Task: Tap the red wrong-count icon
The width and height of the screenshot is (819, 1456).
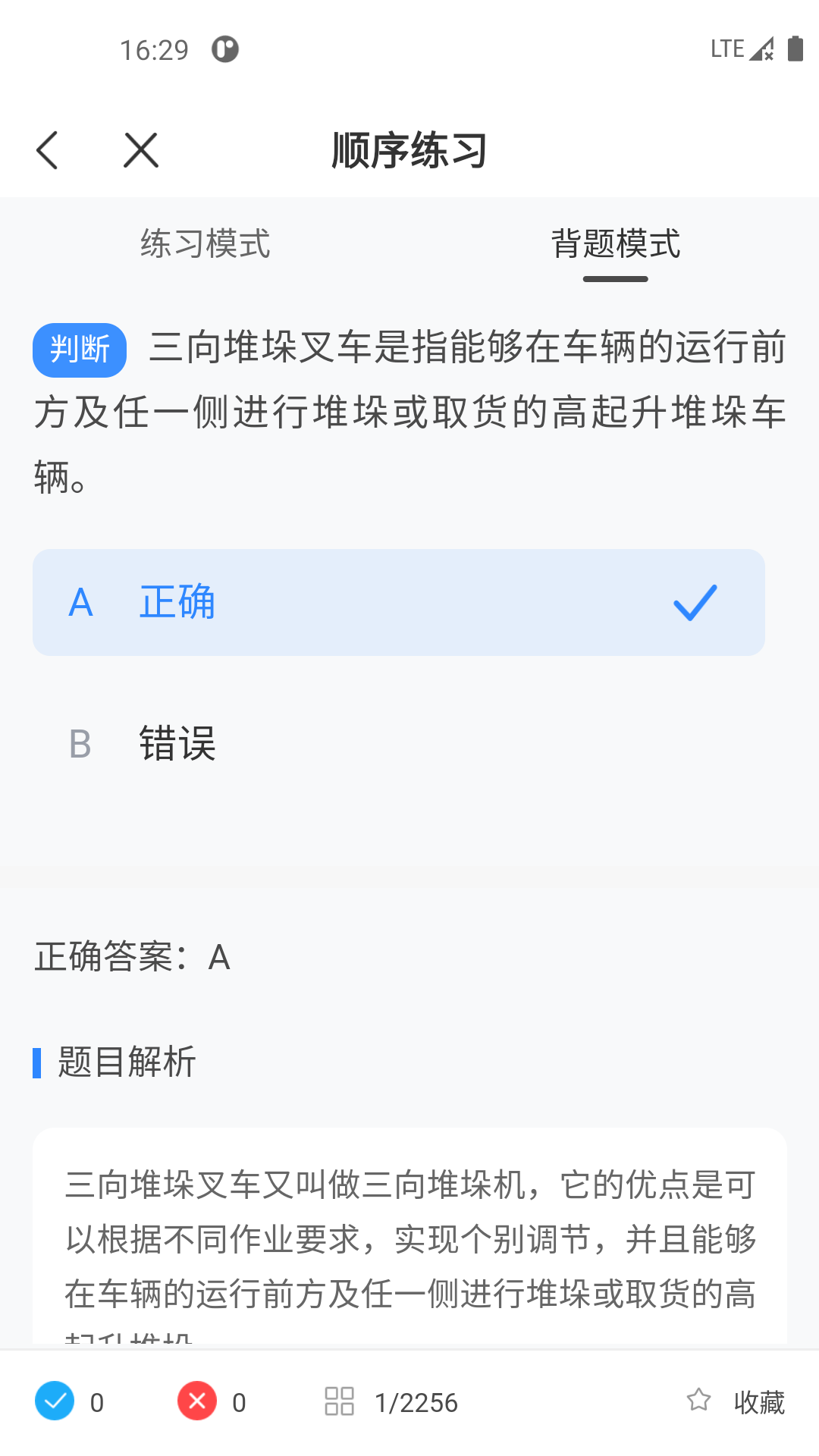Action: tap(196, 1402)
